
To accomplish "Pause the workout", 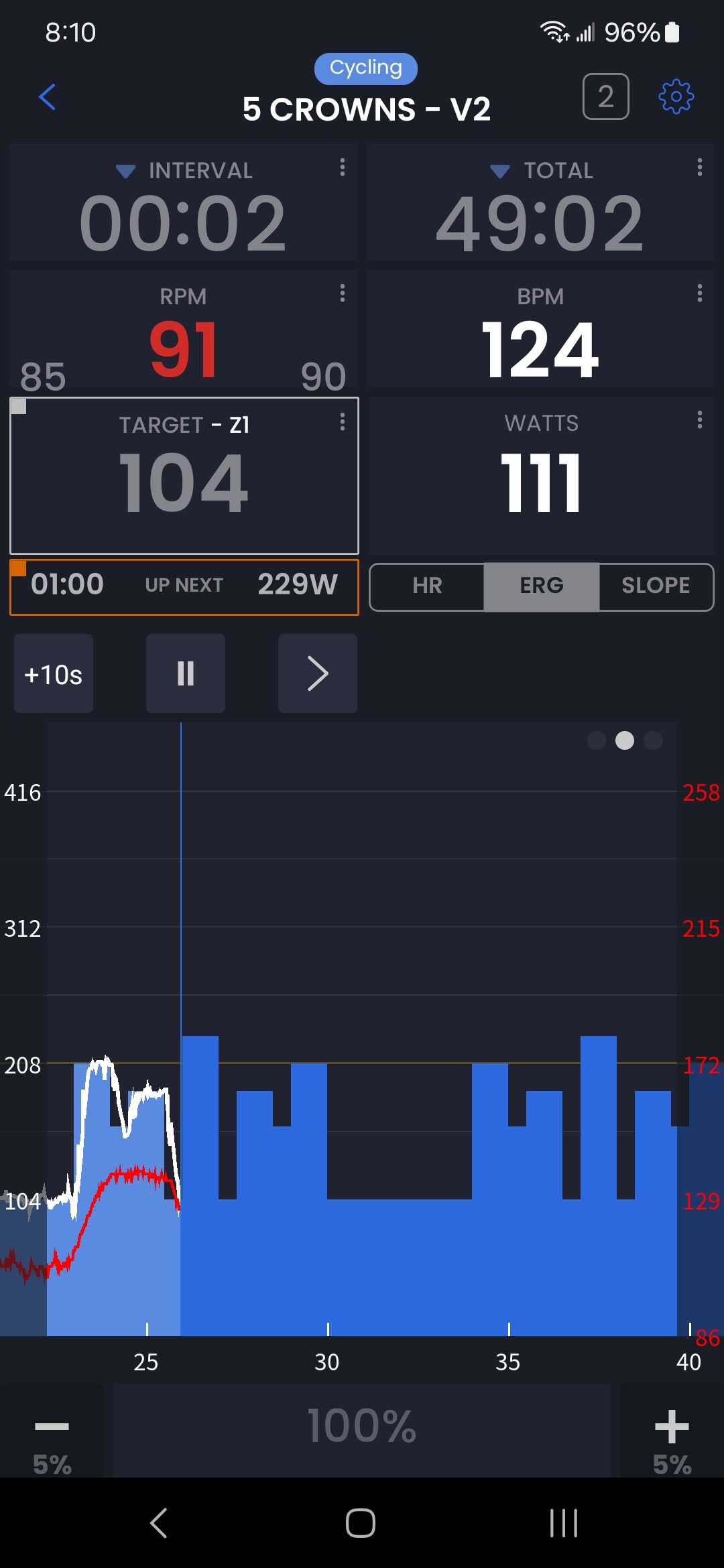I will point(186,673).
